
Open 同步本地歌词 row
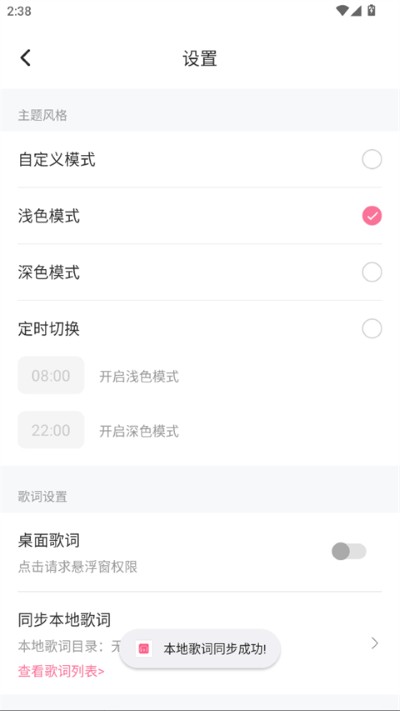point(200,643)
